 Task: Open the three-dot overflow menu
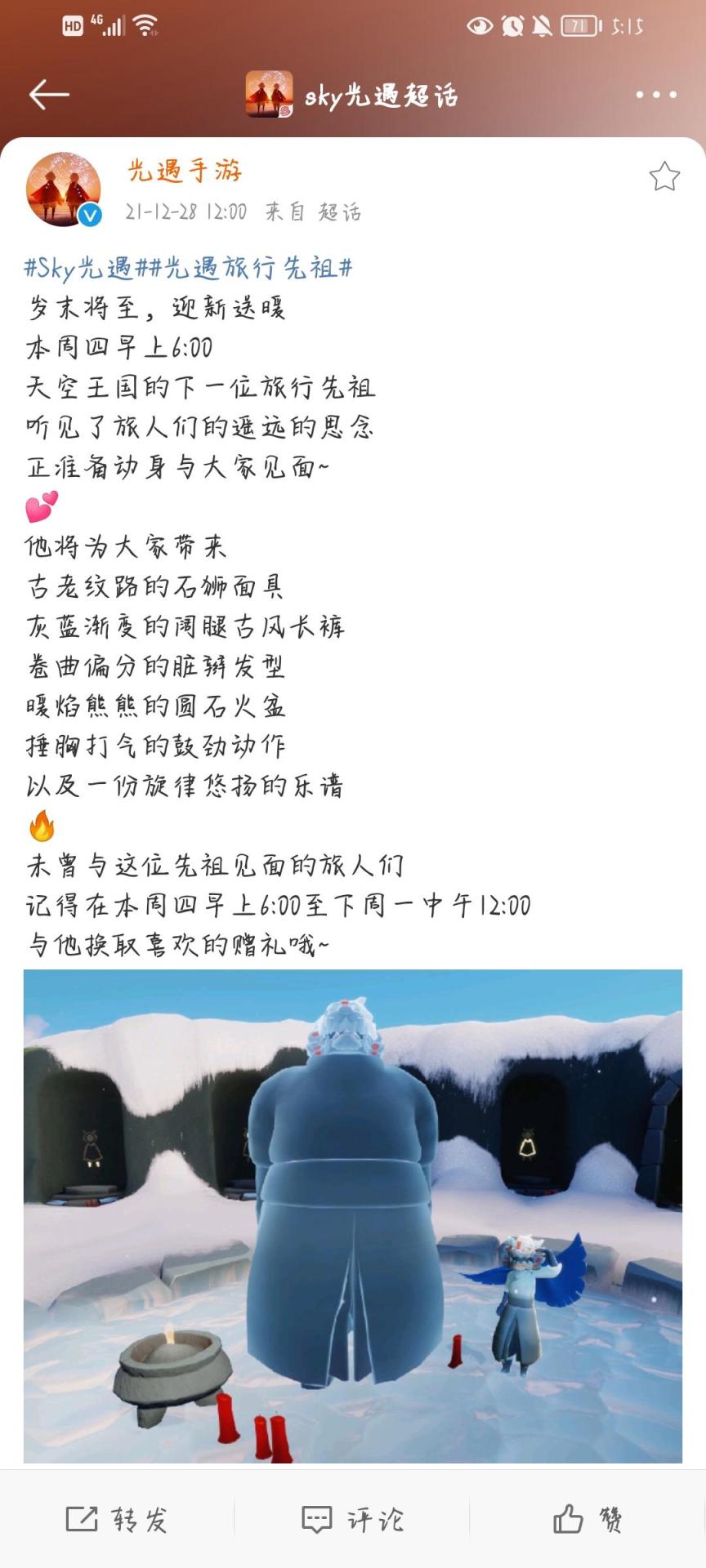point(656,95)
